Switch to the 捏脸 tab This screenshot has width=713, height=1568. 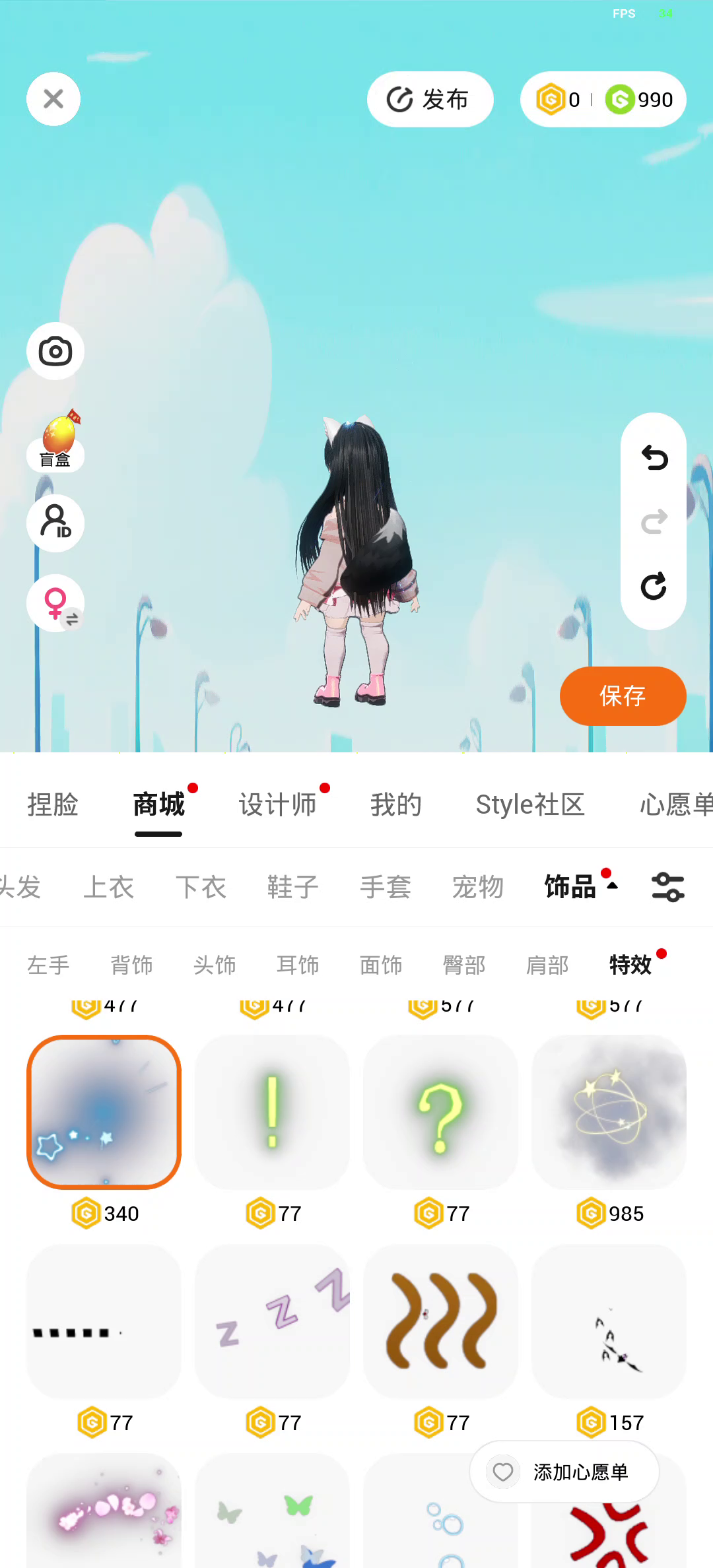coord(53,804)
